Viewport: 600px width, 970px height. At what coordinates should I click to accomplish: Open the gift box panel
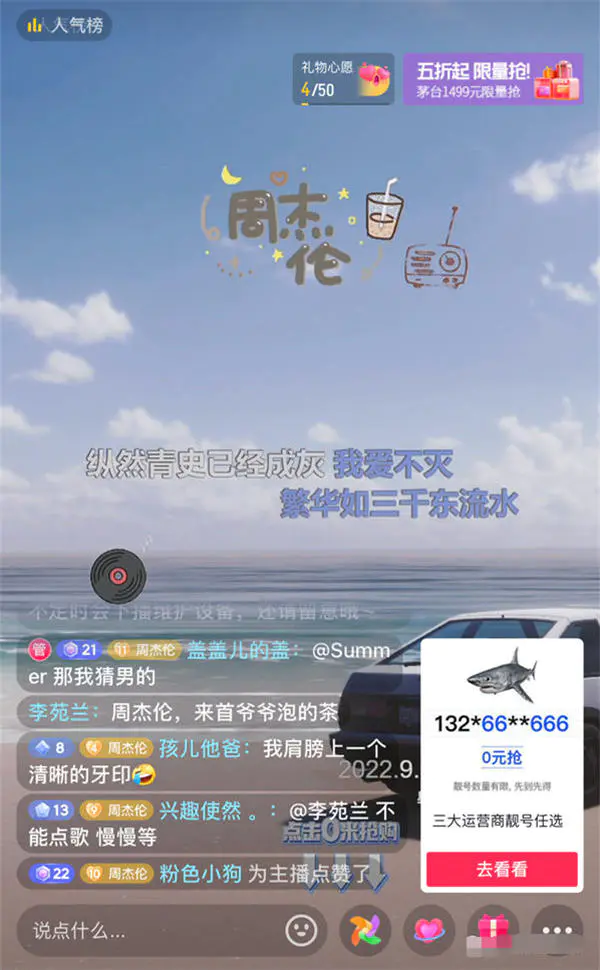point(492,930)
